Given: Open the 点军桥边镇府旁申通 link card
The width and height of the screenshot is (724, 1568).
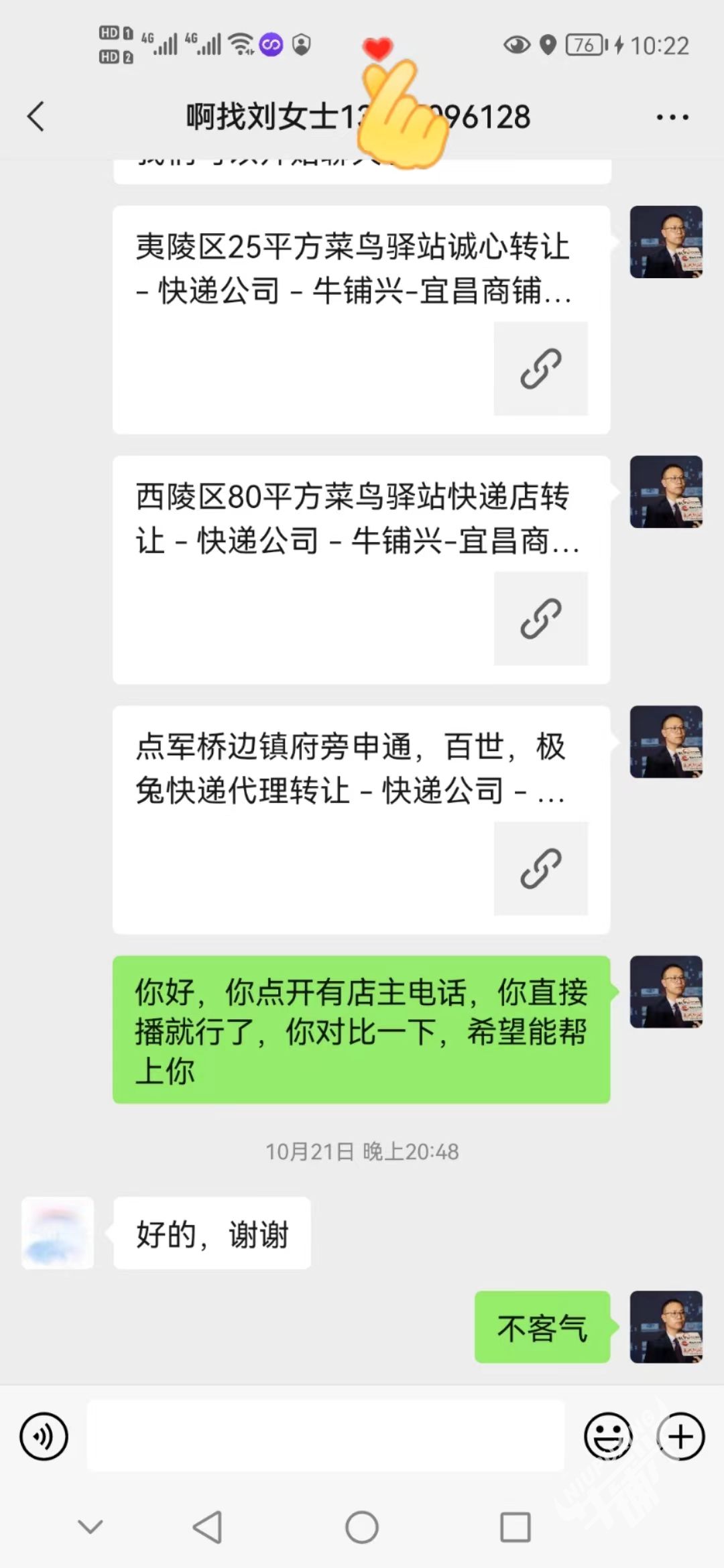Looking at the screenshot, I should point(361,820).
